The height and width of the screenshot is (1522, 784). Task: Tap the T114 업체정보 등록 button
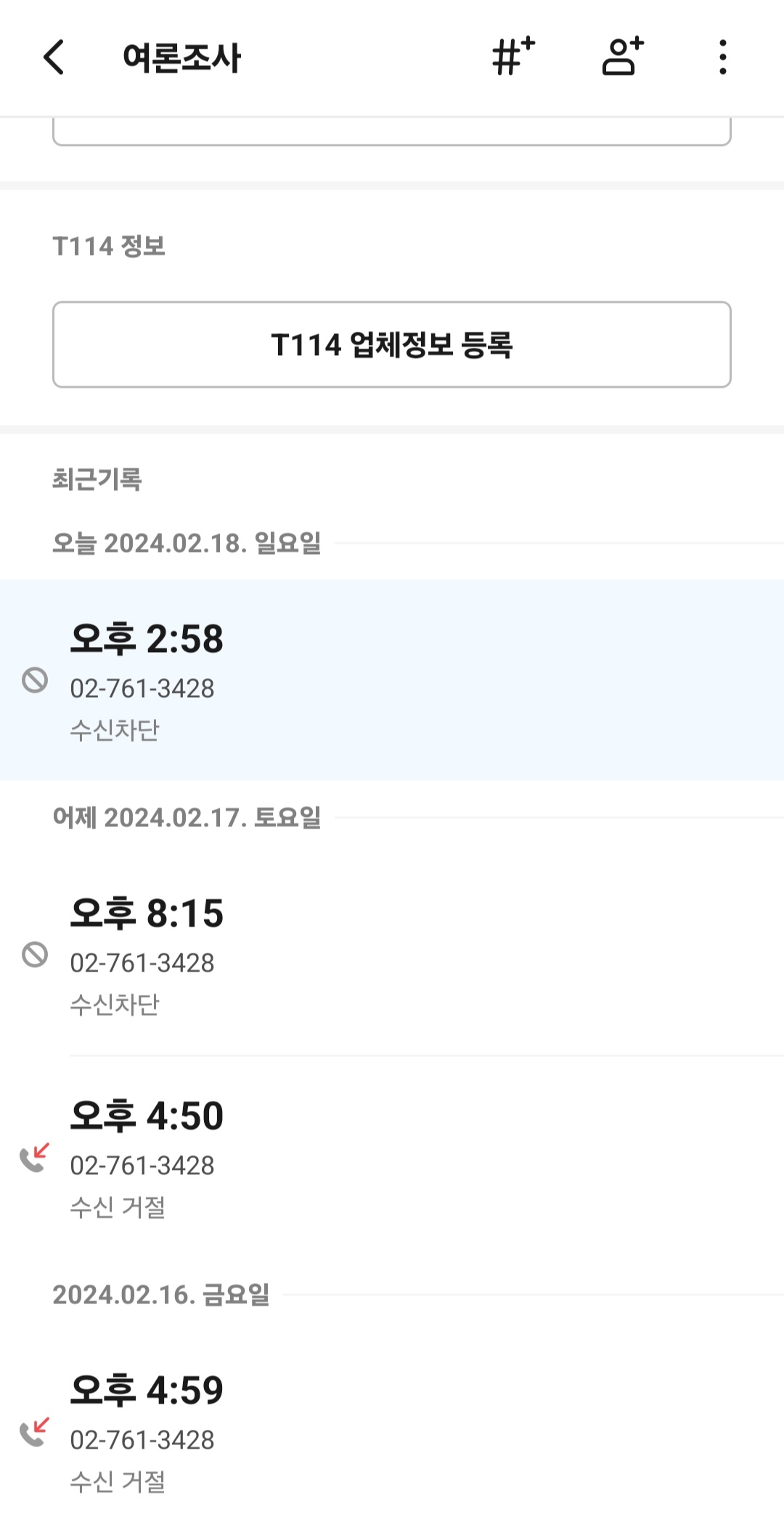point(392,344)
